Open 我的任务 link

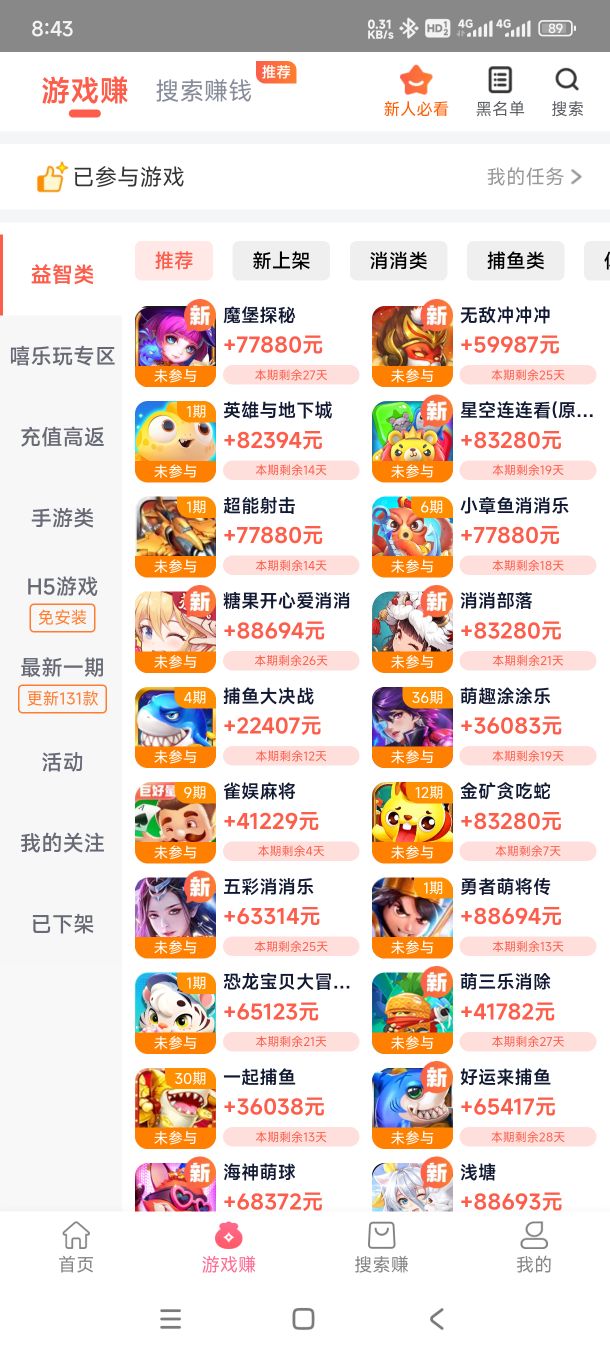click(x=534, y=177)
